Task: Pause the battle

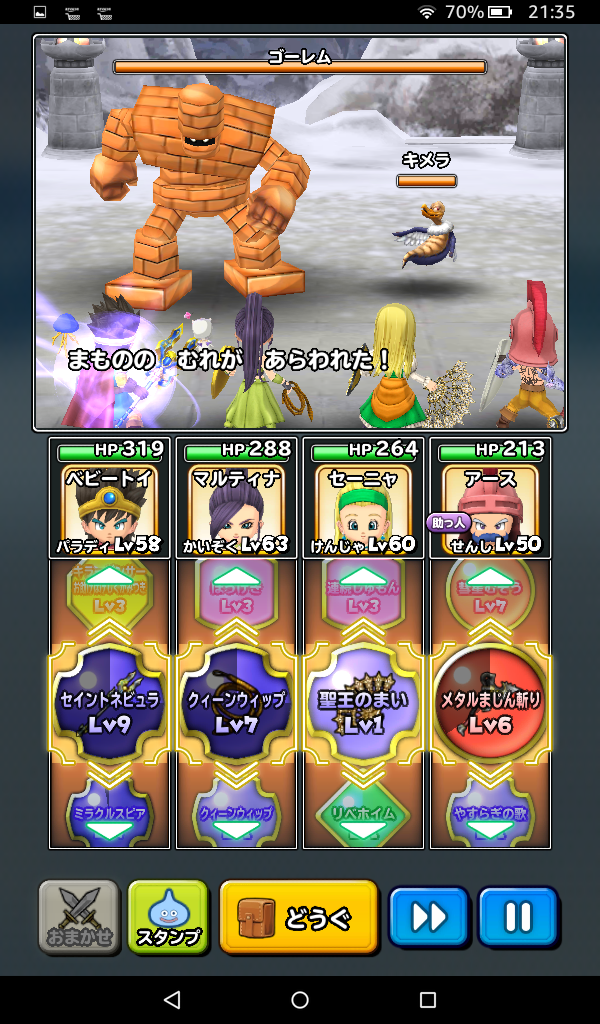Action: [518, 917]
